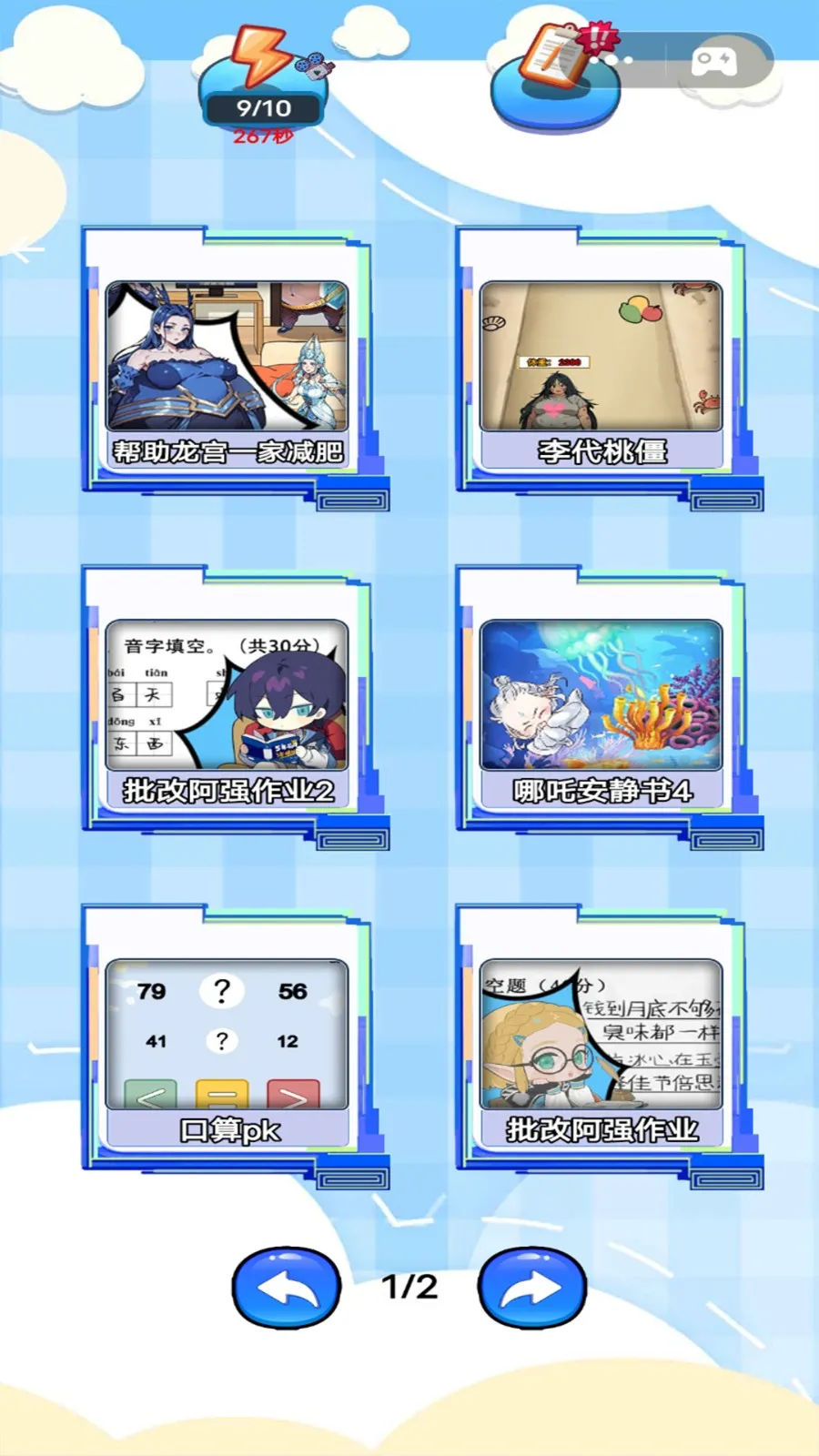
Task: Tap the lightning energy button showing 9/10
Action: [x=262, y=87]
